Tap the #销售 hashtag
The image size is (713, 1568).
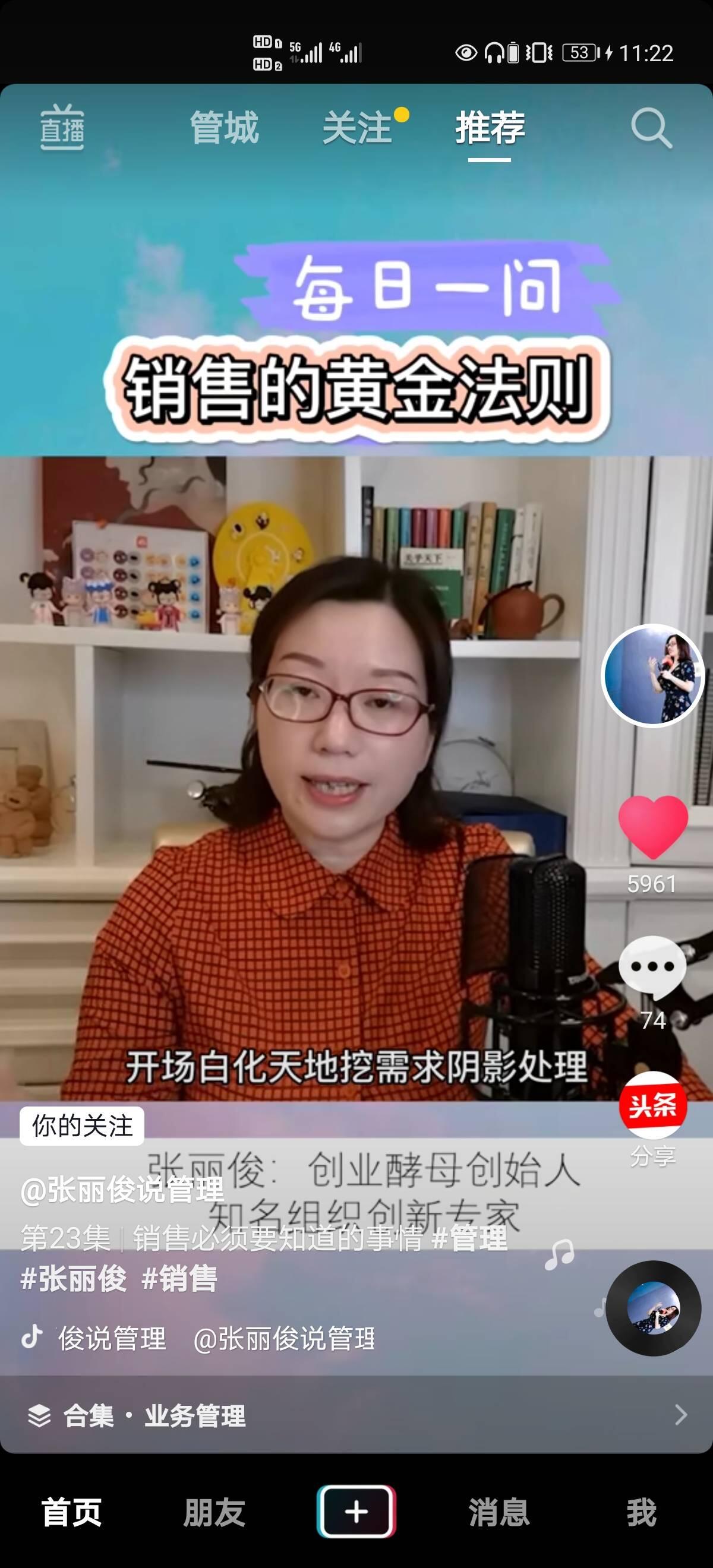tap(179, 1278)
